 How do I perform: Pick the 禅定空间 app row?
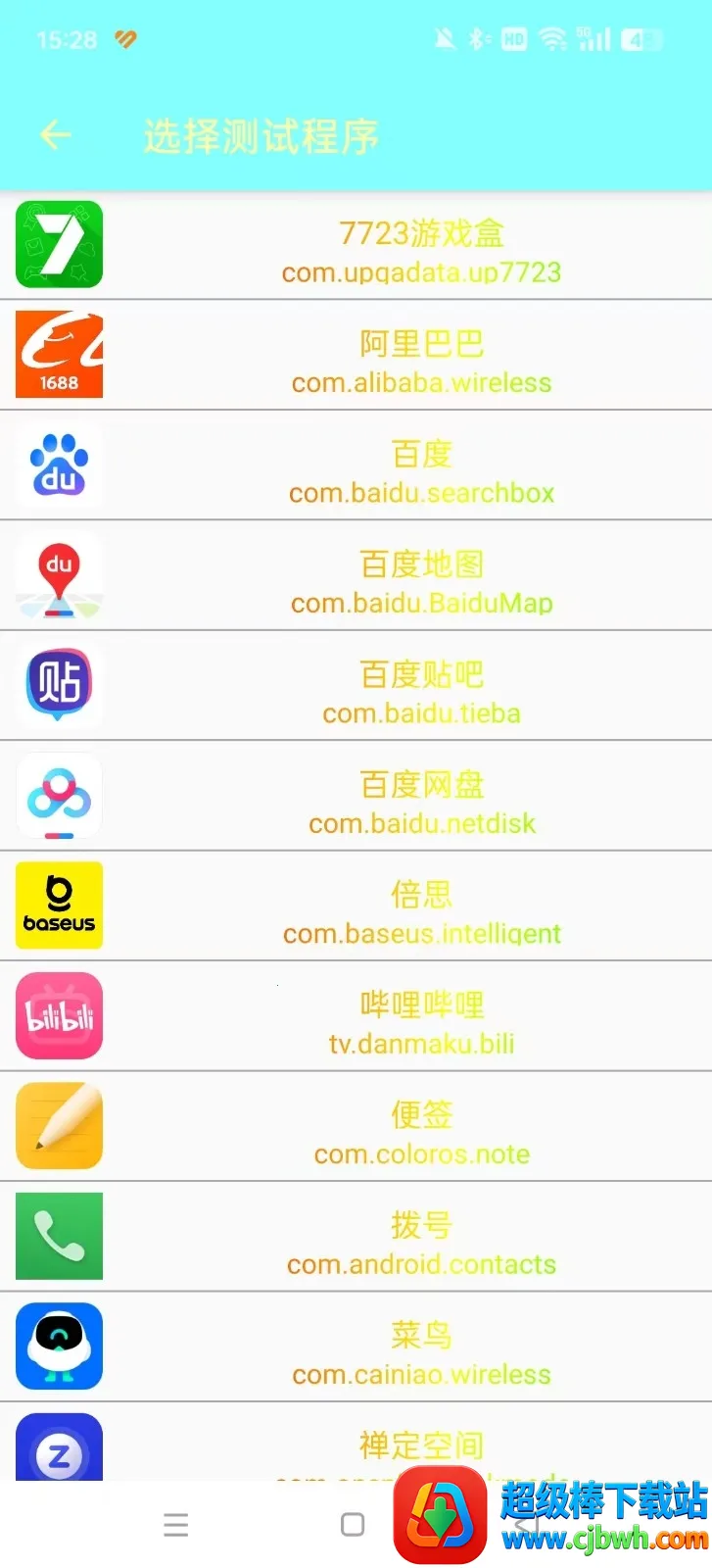[x=421, y=1446]
